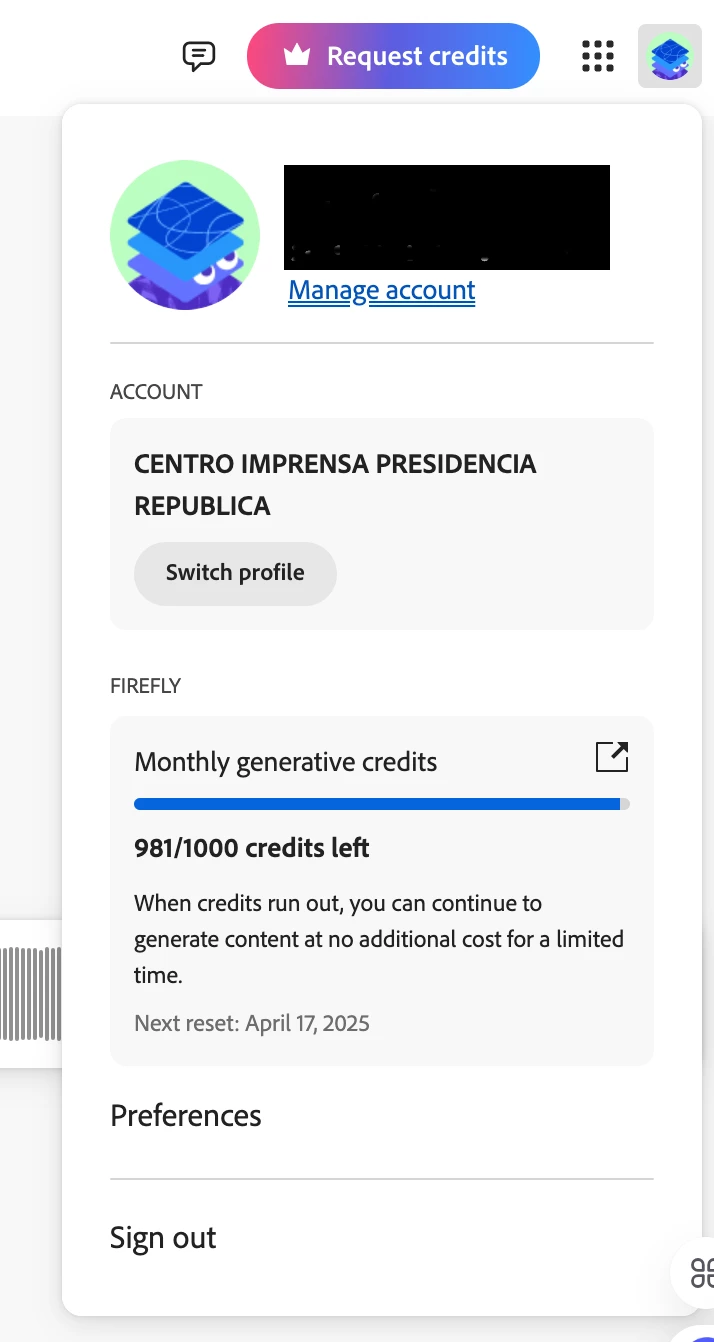Tap the Request credits button

pyautogui.click(x=393, y=56)
